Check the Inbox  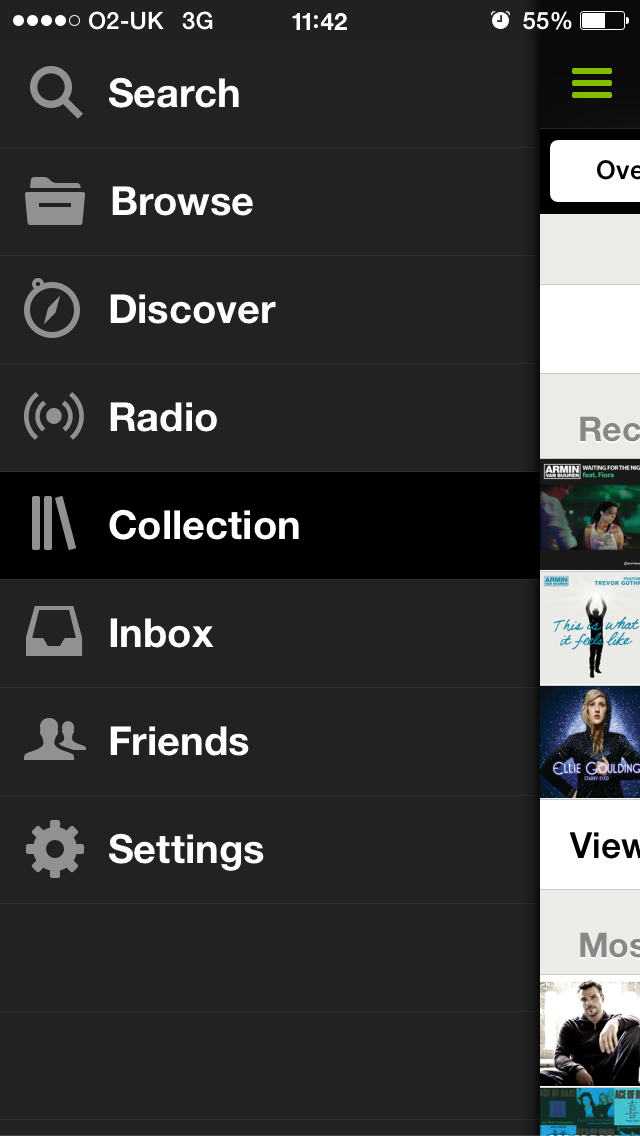pyautogui.click(x=269, y=633)
